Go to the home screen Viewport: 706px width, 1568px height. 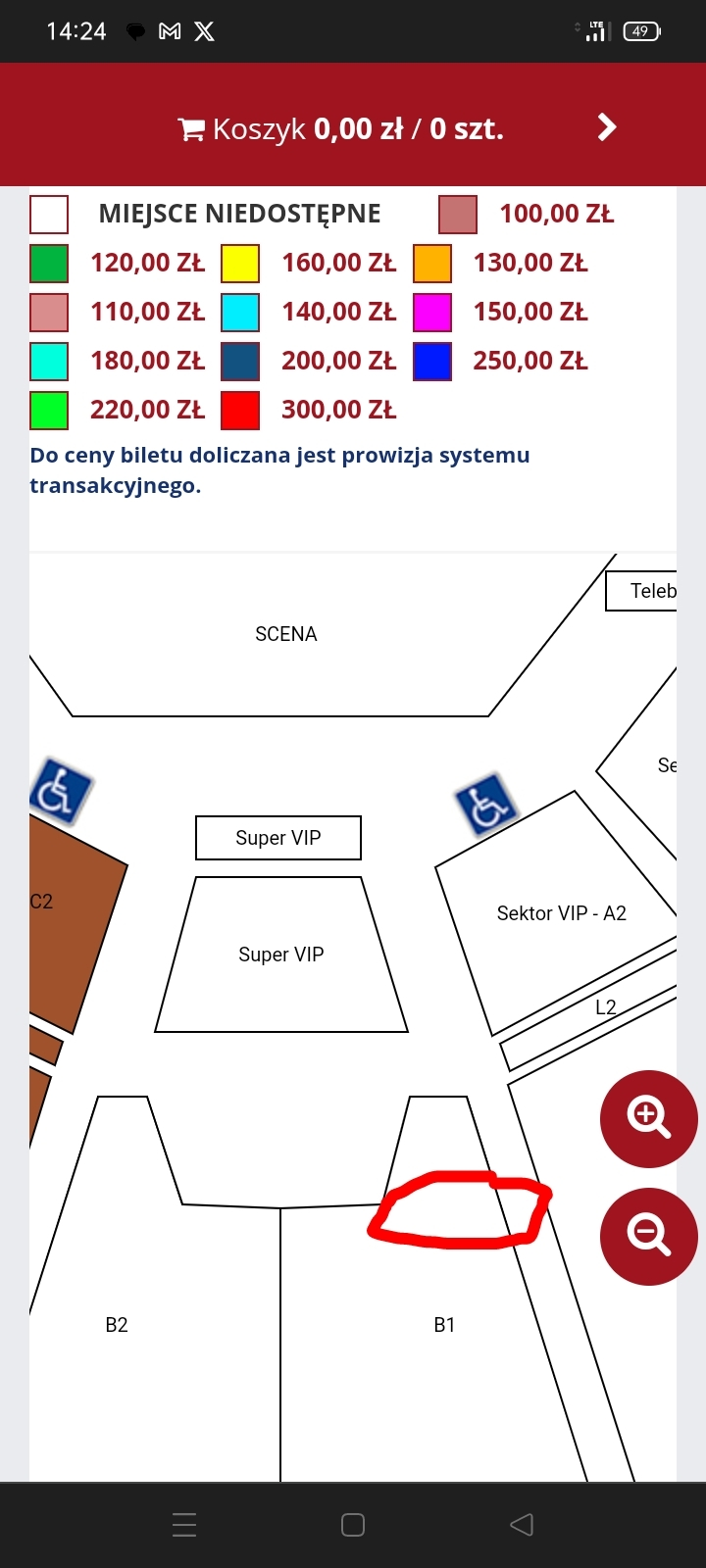353,1524
